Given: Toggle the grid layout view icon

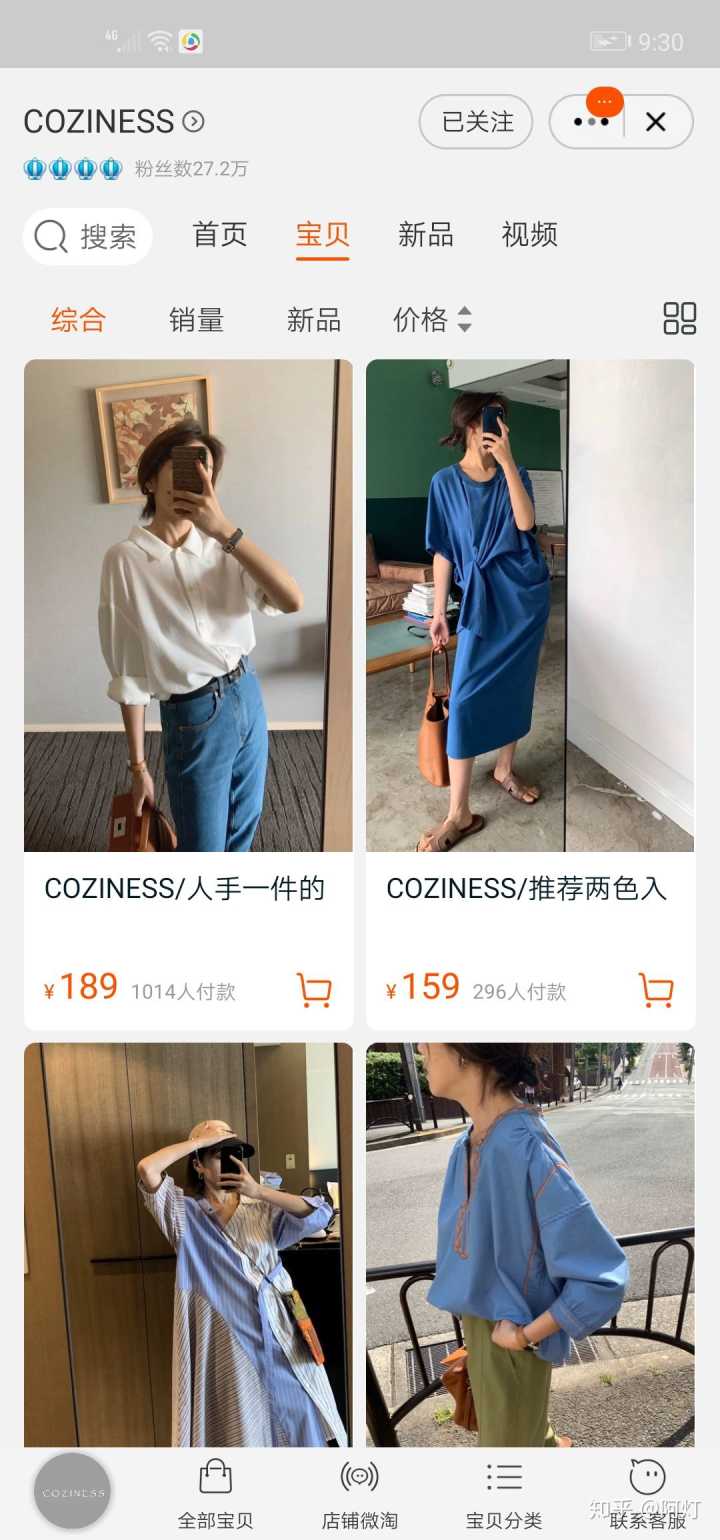Looking at the screenshot, I should tap(679, 319).
